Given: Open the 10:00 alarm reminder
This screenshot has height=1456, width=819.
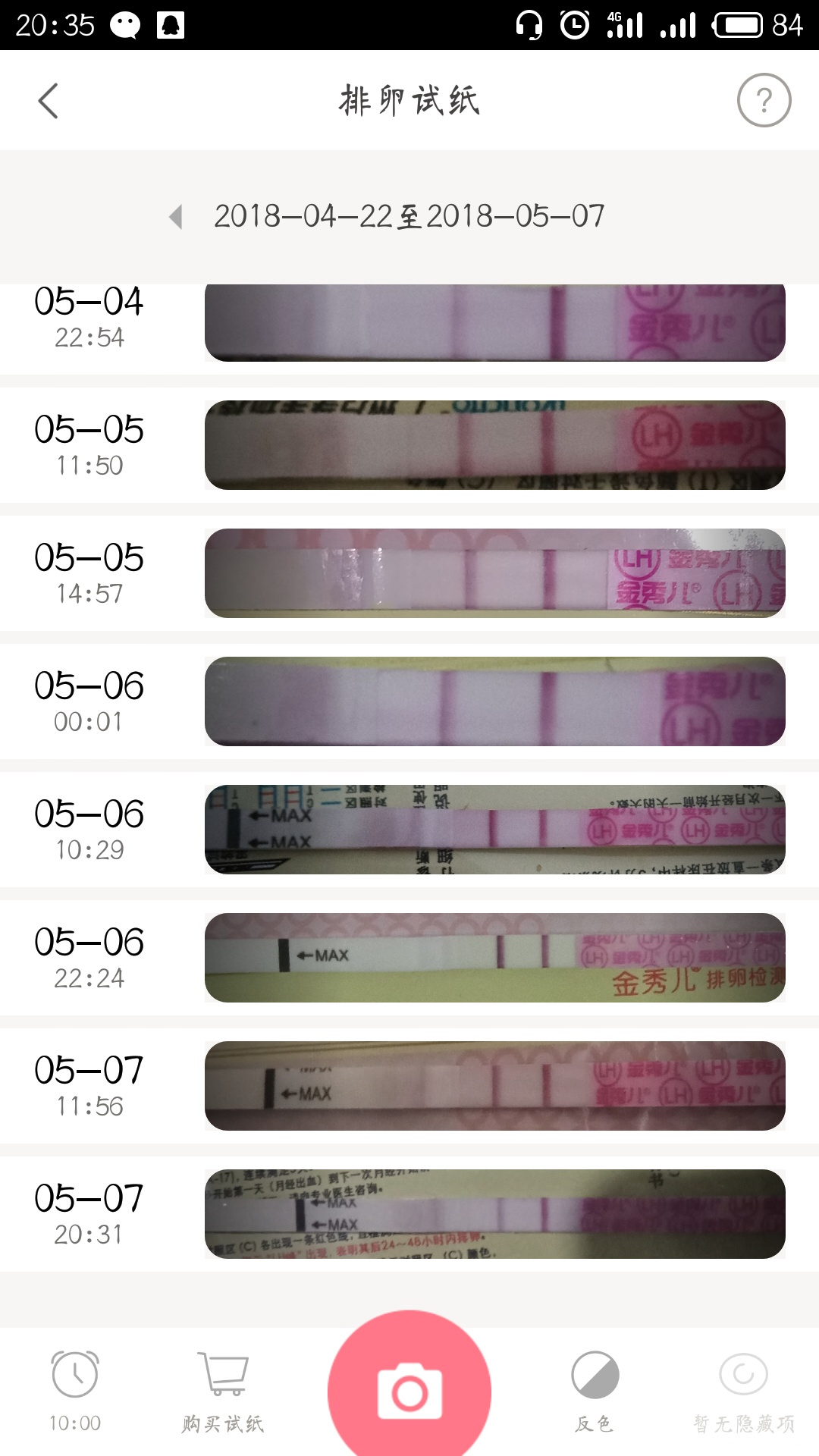Looking at the screenshot, I should (75, 1391).
